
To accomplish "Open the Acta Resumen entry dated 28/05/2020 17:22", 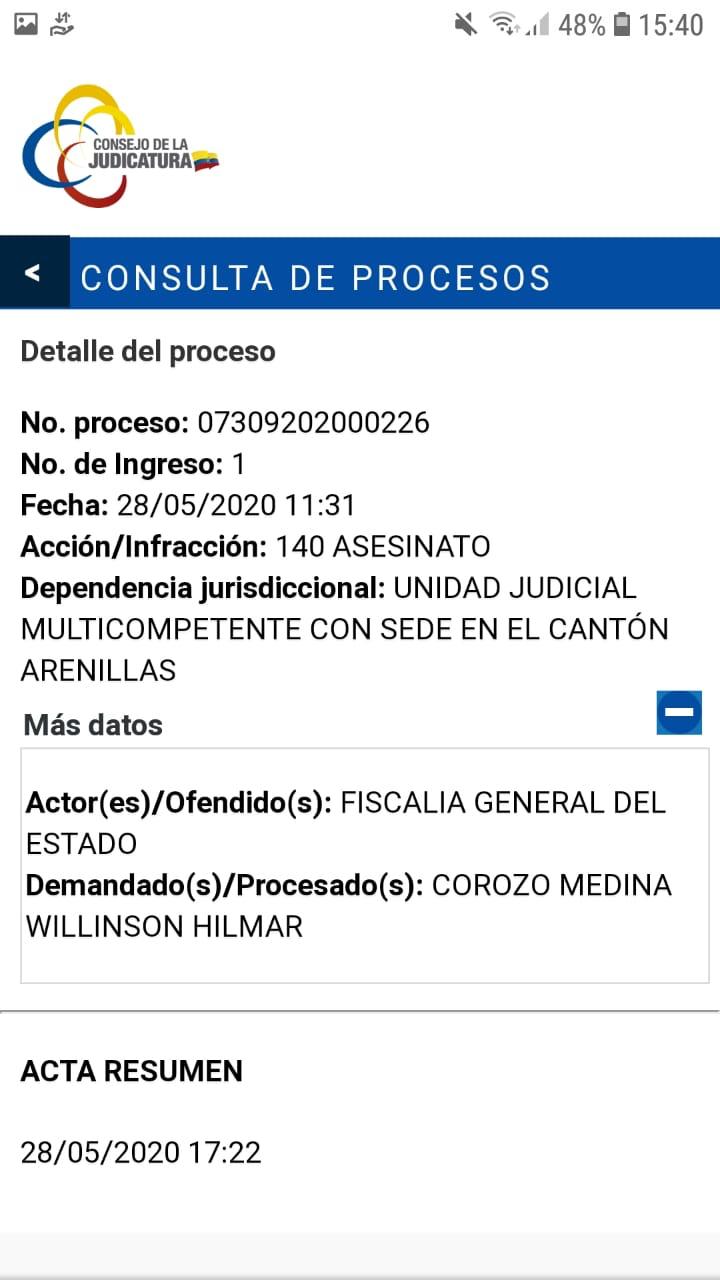I will [141, 1152].
